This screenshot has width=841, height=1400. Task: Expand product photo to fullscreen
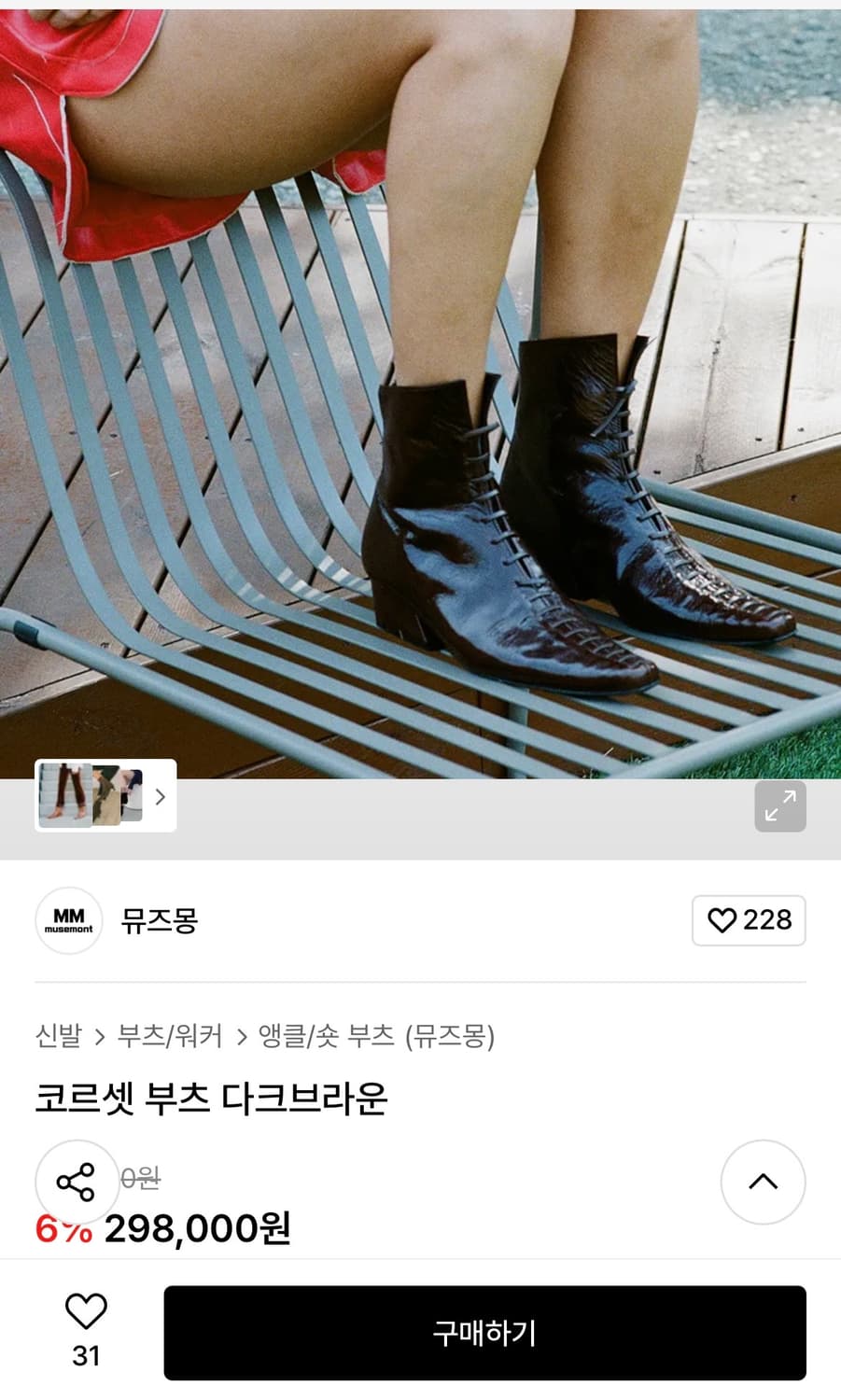780,806
